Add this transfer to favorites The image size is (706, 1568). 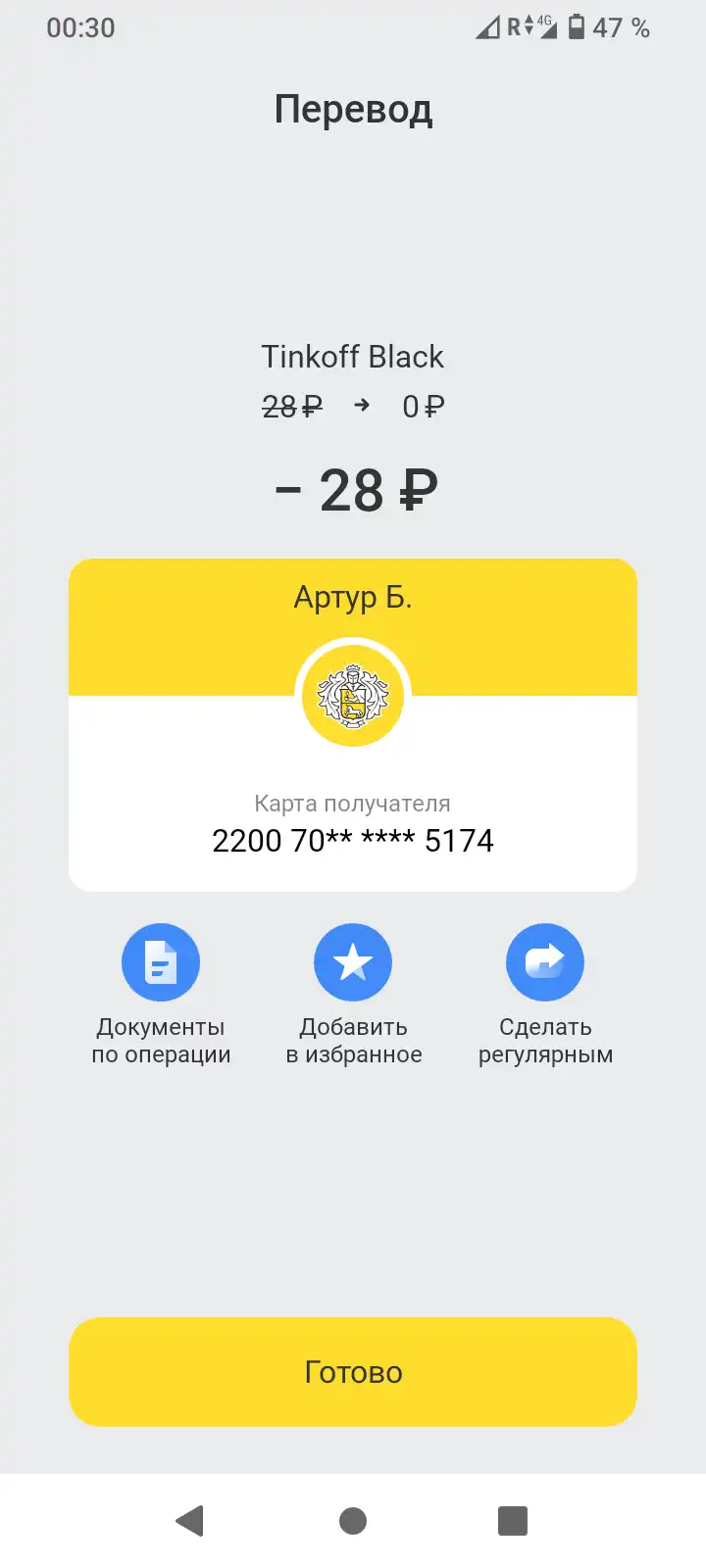(353, 962)
